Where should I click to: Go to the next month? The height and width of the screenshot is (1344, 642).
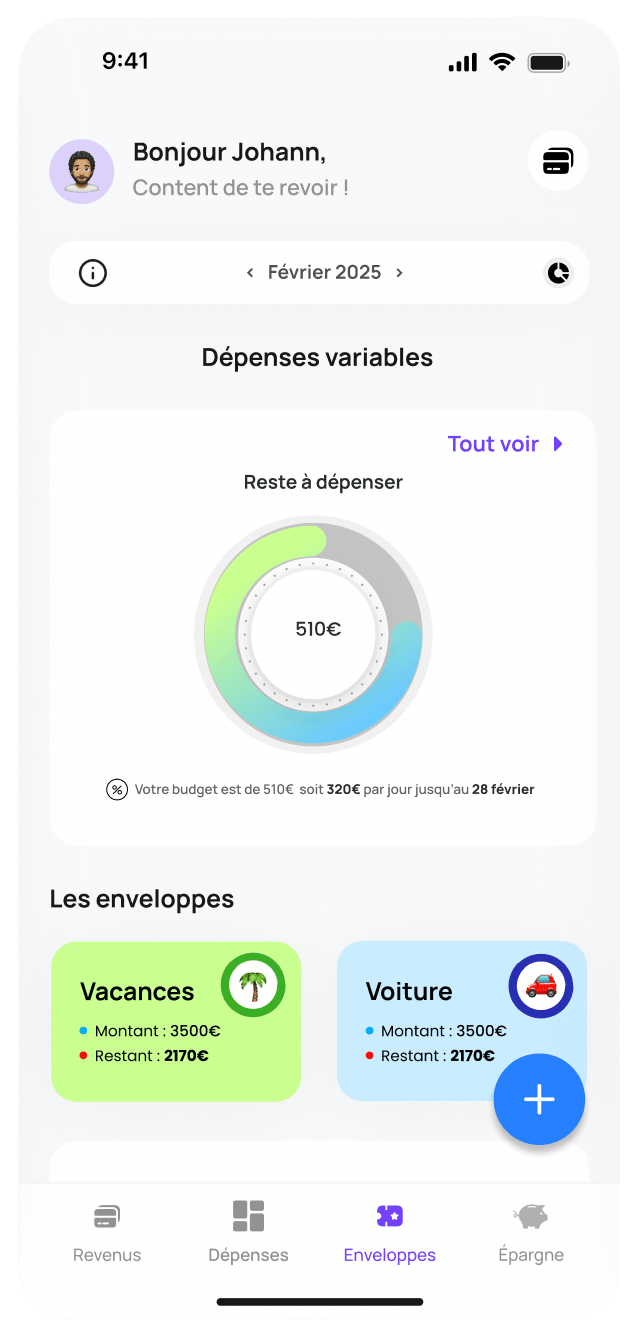399,273
